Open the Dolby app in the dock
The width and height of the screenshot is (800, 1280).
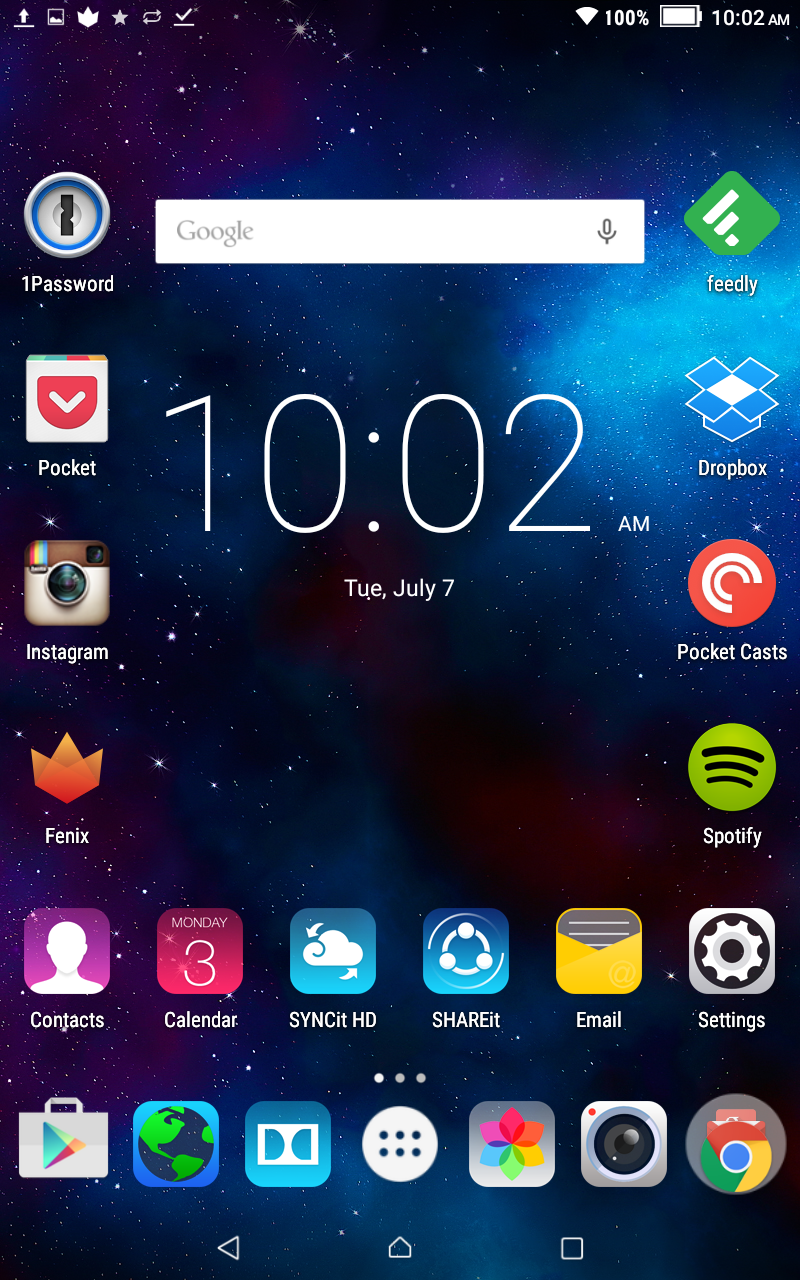click(288, 1144)
